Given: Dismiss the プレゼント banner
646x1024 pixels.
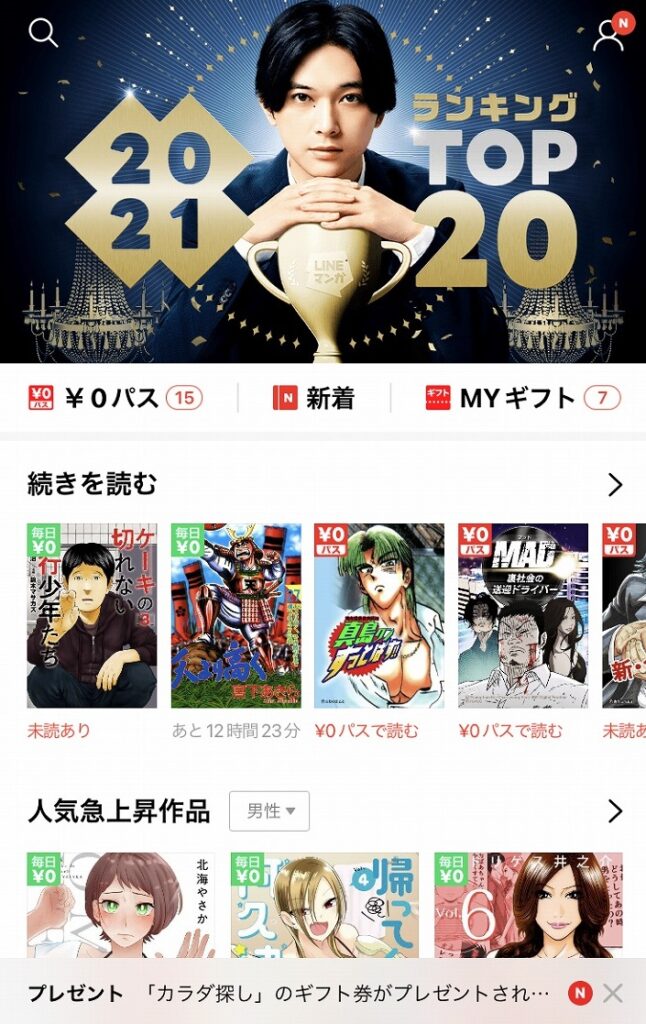Looking at the screenshot, I should click(x=613, y=993).
